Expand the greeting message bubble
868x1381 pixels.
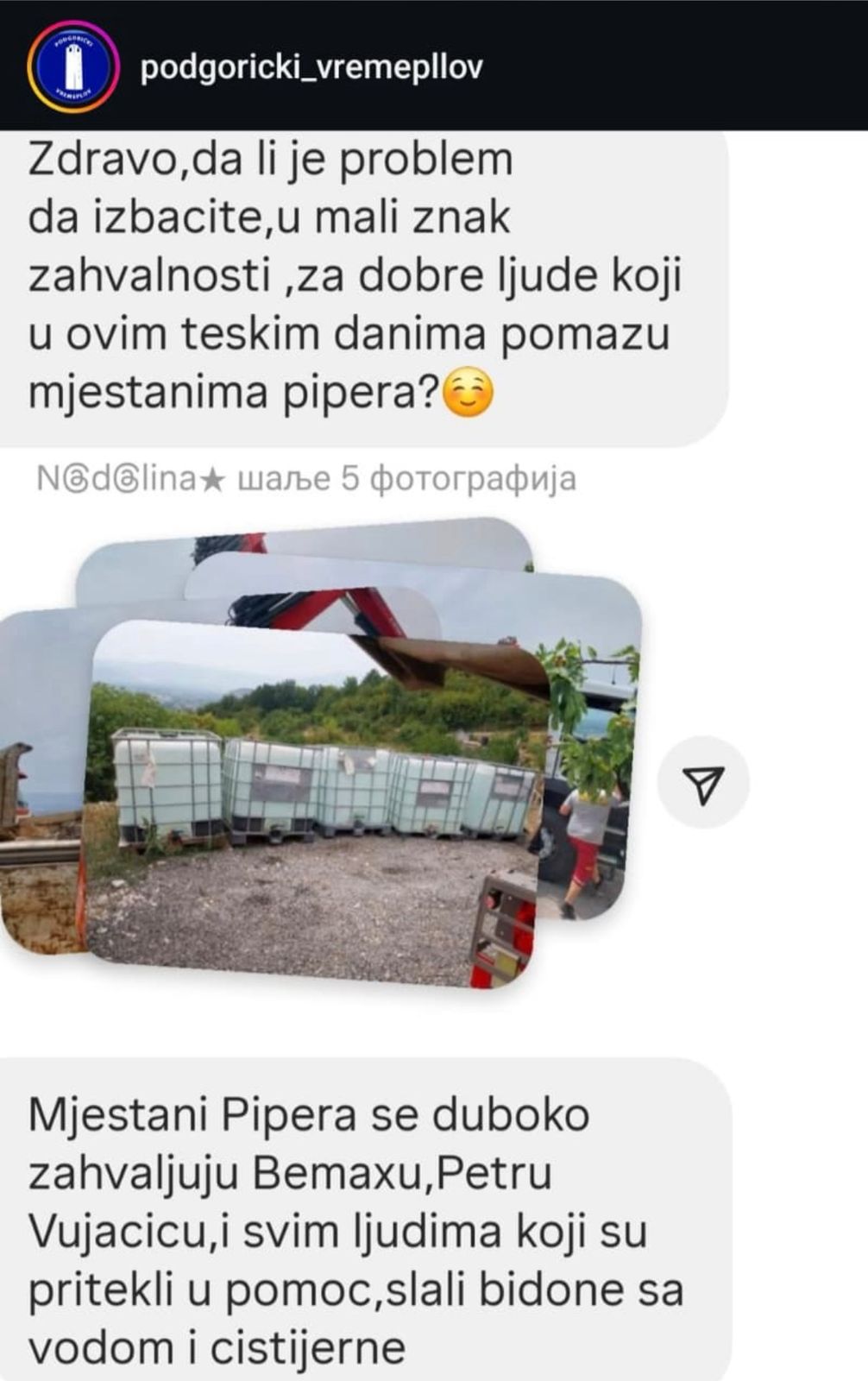tap(362, 276)
